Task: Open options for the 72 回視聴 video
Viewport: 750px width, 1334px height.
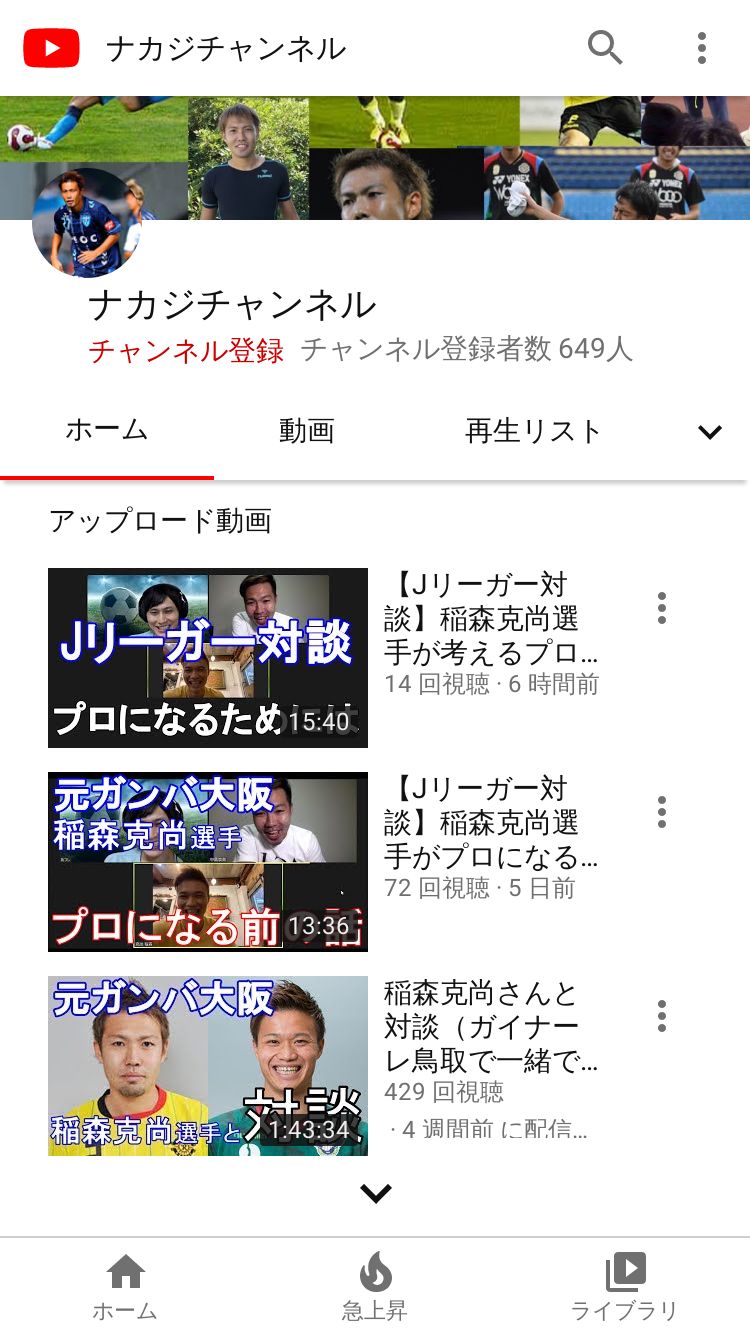Action: coord(661,812)
